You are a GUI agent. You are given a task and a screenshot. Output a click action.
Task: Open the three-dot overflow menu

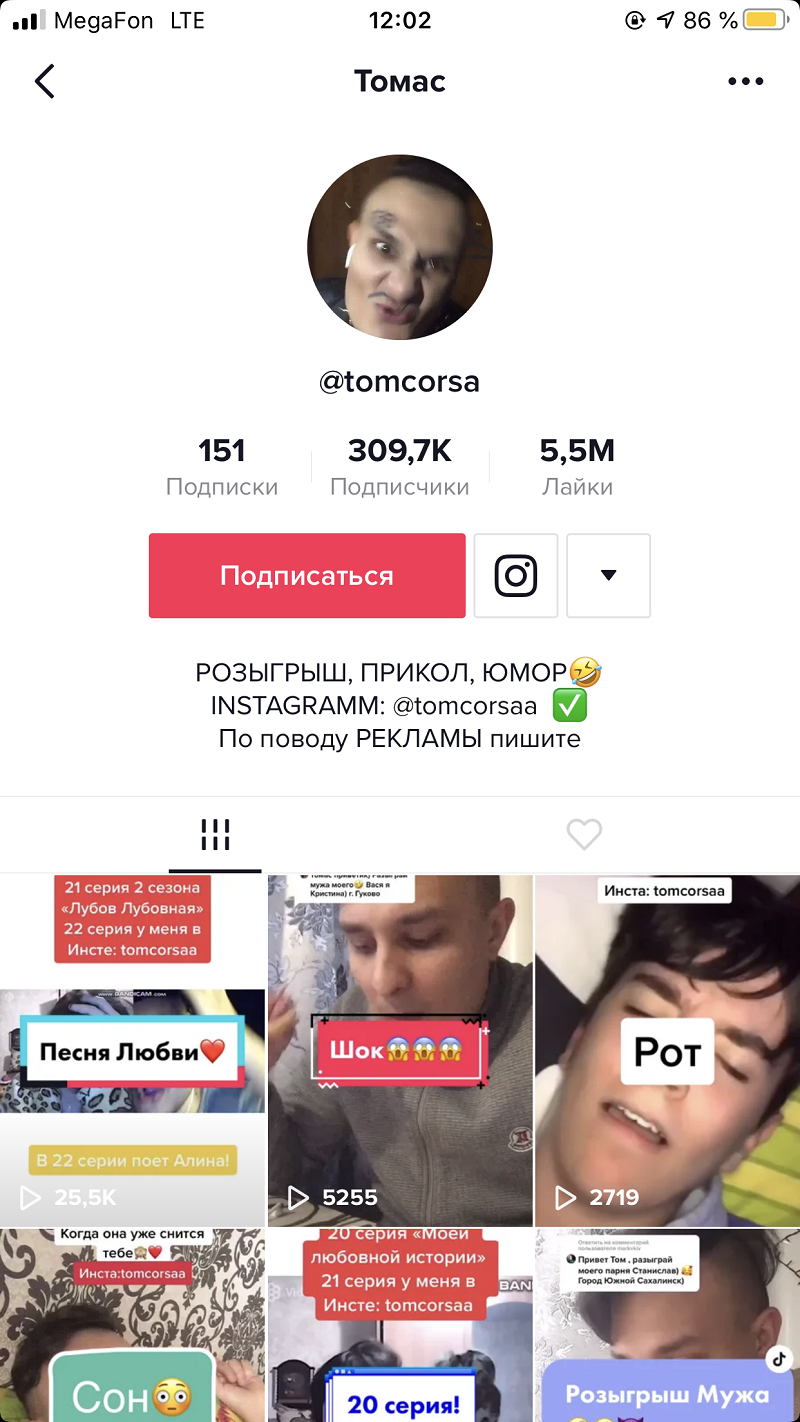click(x=745, y=82)
